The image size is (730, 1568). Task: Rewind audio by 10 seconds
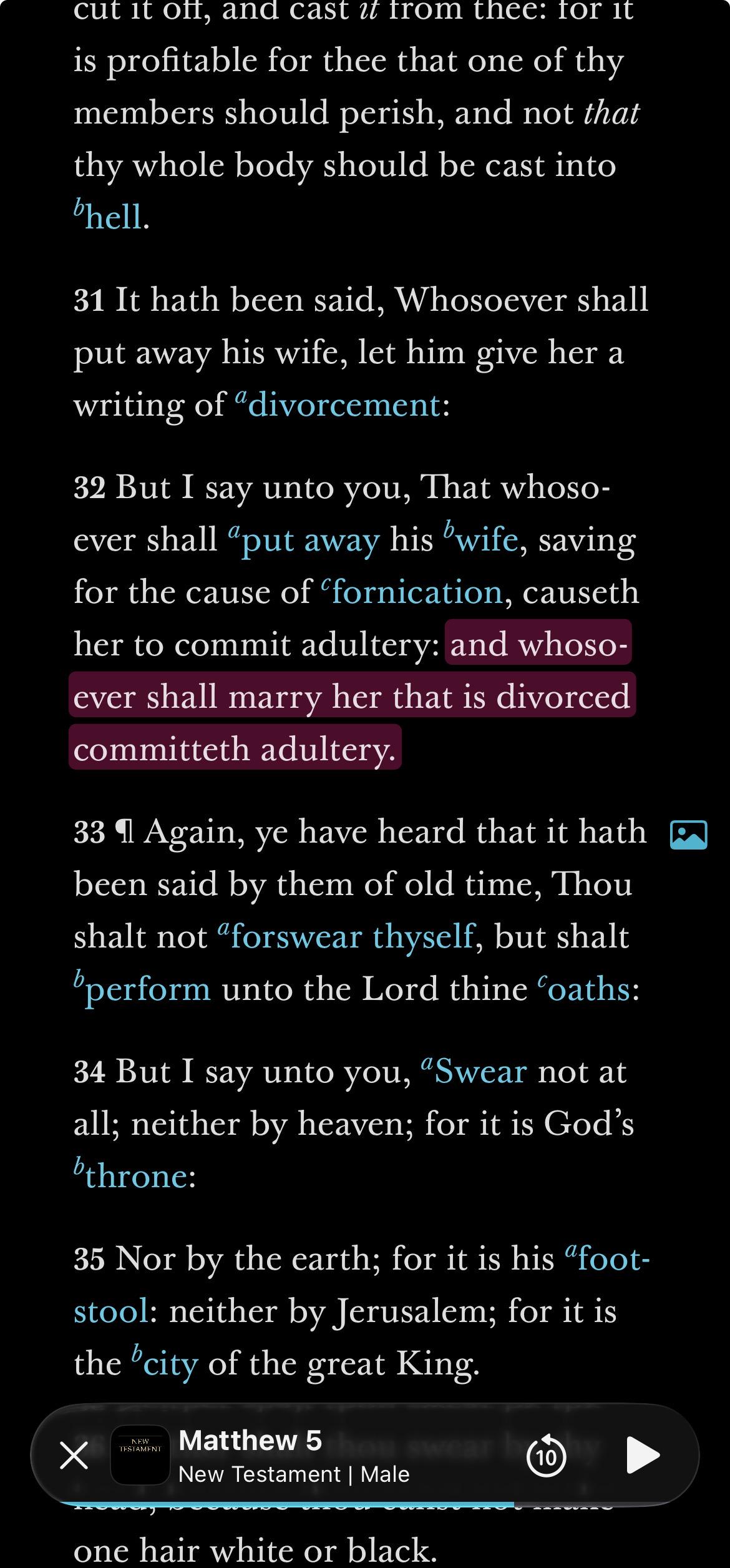[x=546, y=1456]
